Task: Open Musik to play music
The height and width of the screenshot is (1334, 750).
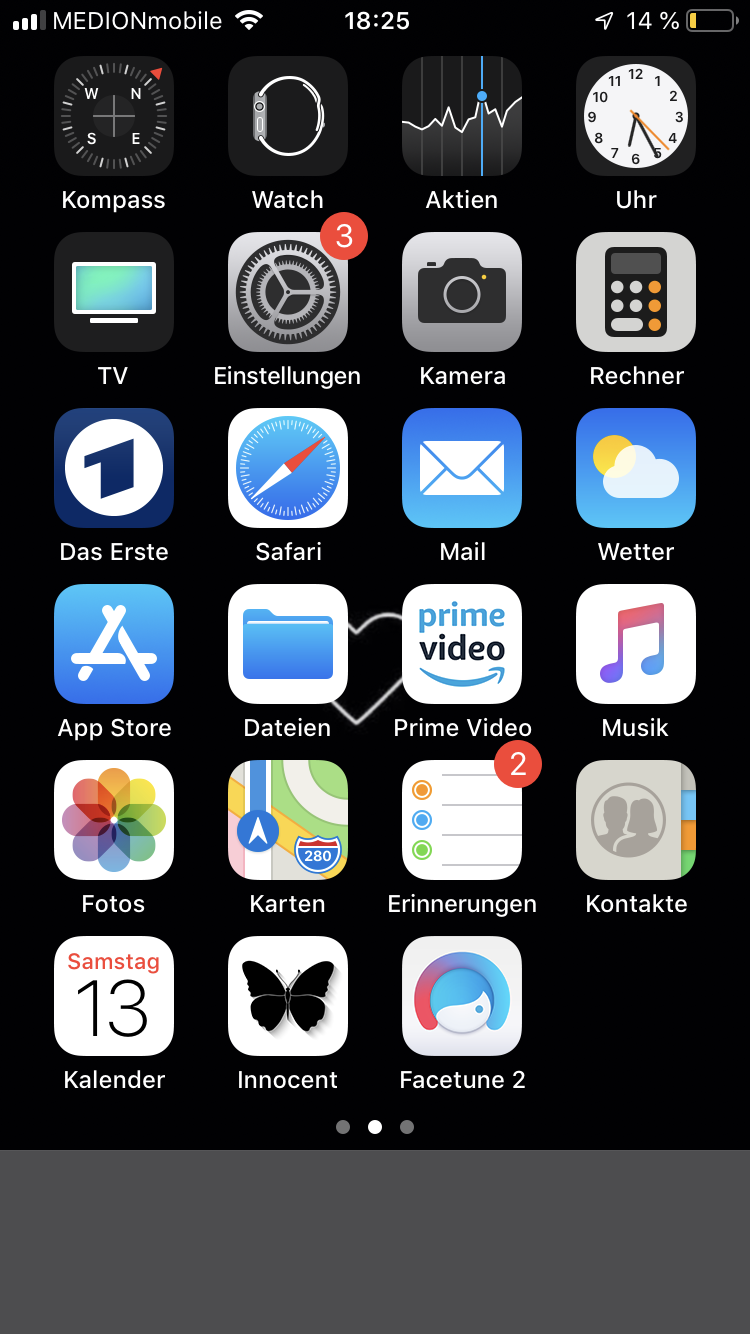Action: tap(635, 644)
